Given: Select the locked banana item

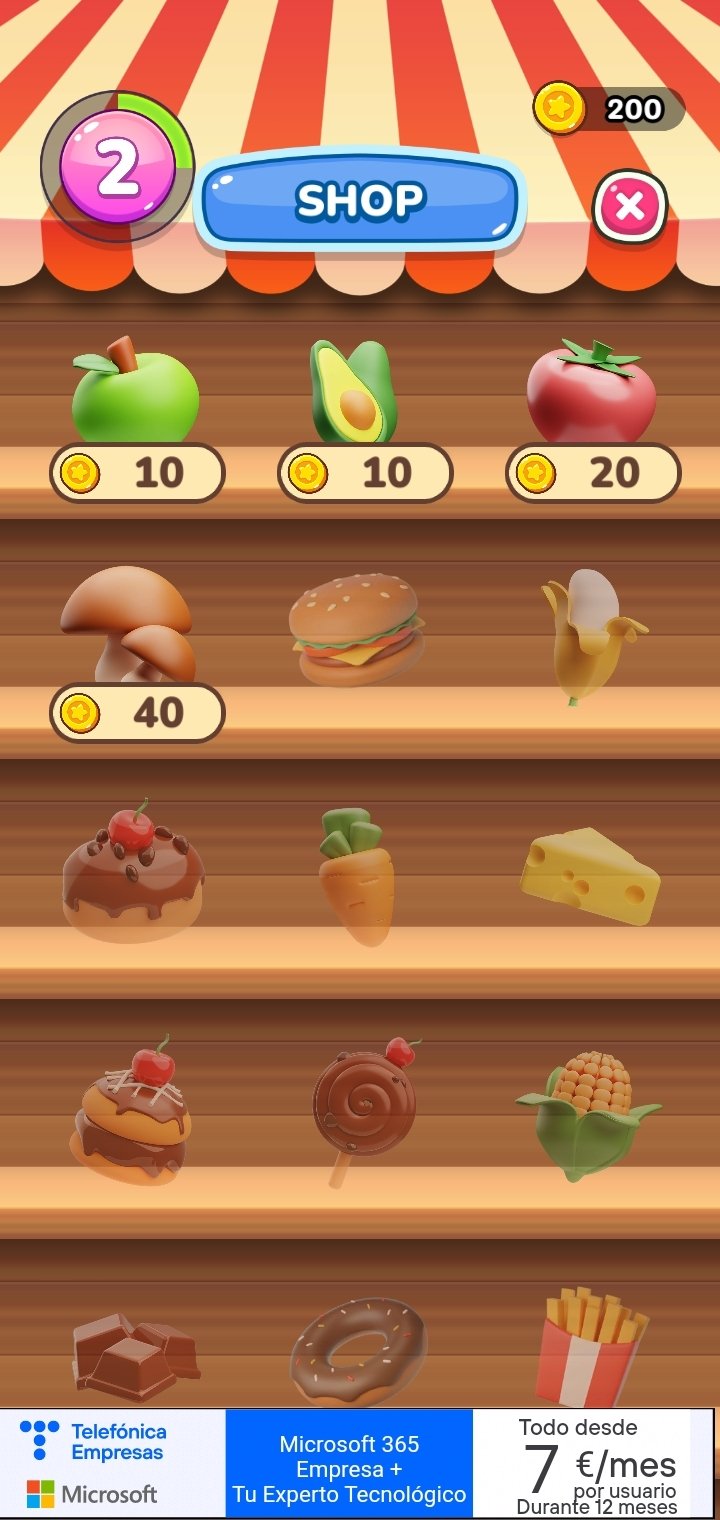Looking at the screenshot, I should click(x=592, y=636).
